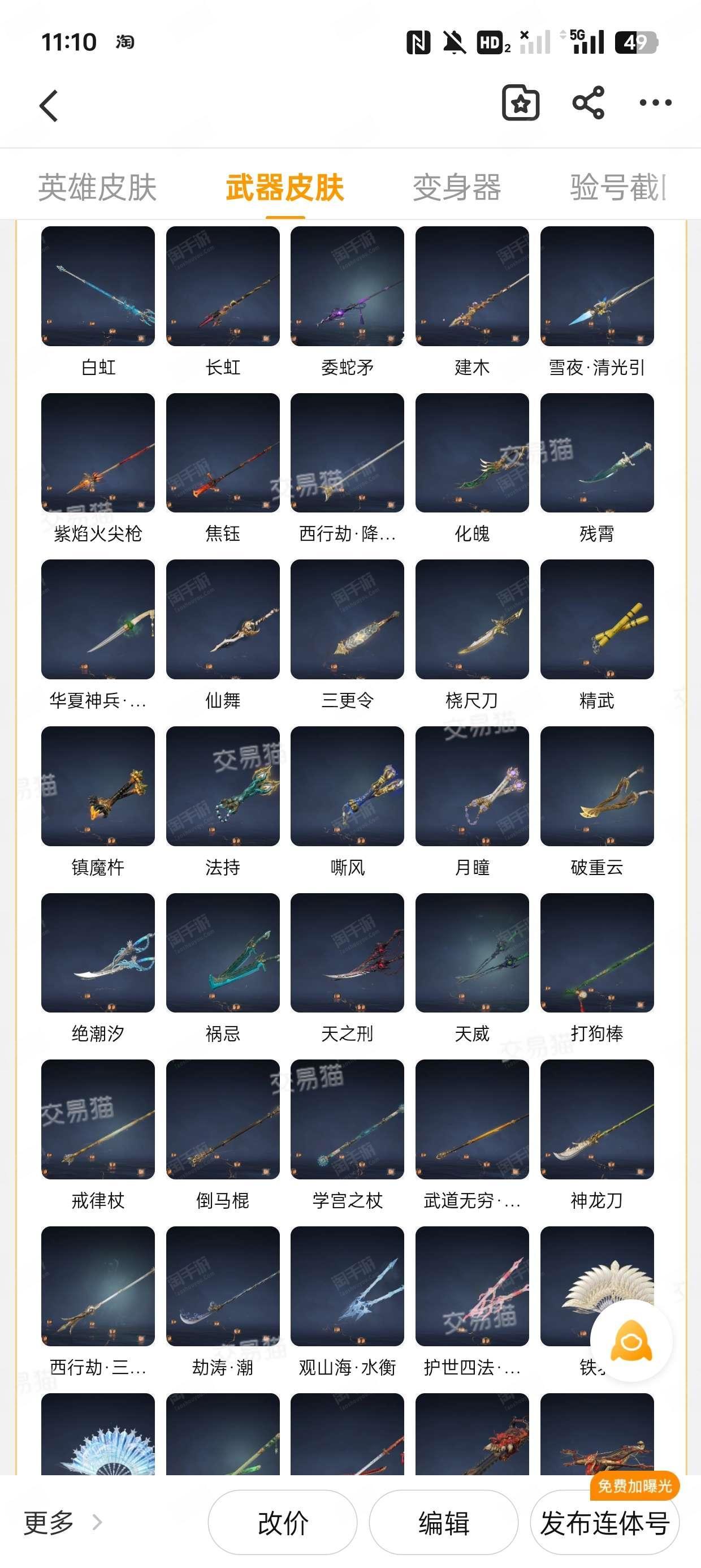View the 打狗棒 weapon skin
This screenshot has height=1568, width=701.
pos(597,953)
